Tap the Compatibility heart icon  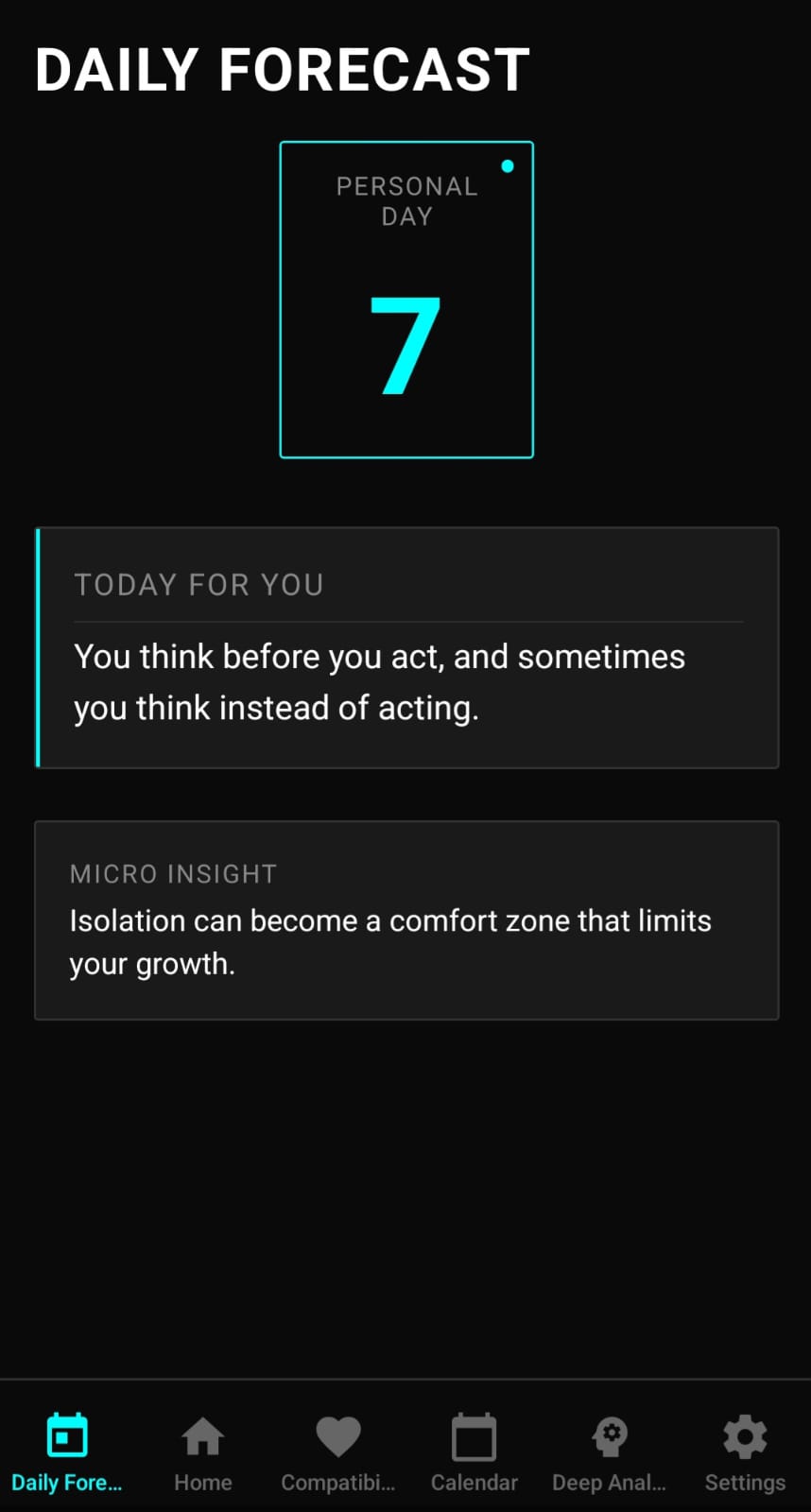click(x=337, y=1436)
